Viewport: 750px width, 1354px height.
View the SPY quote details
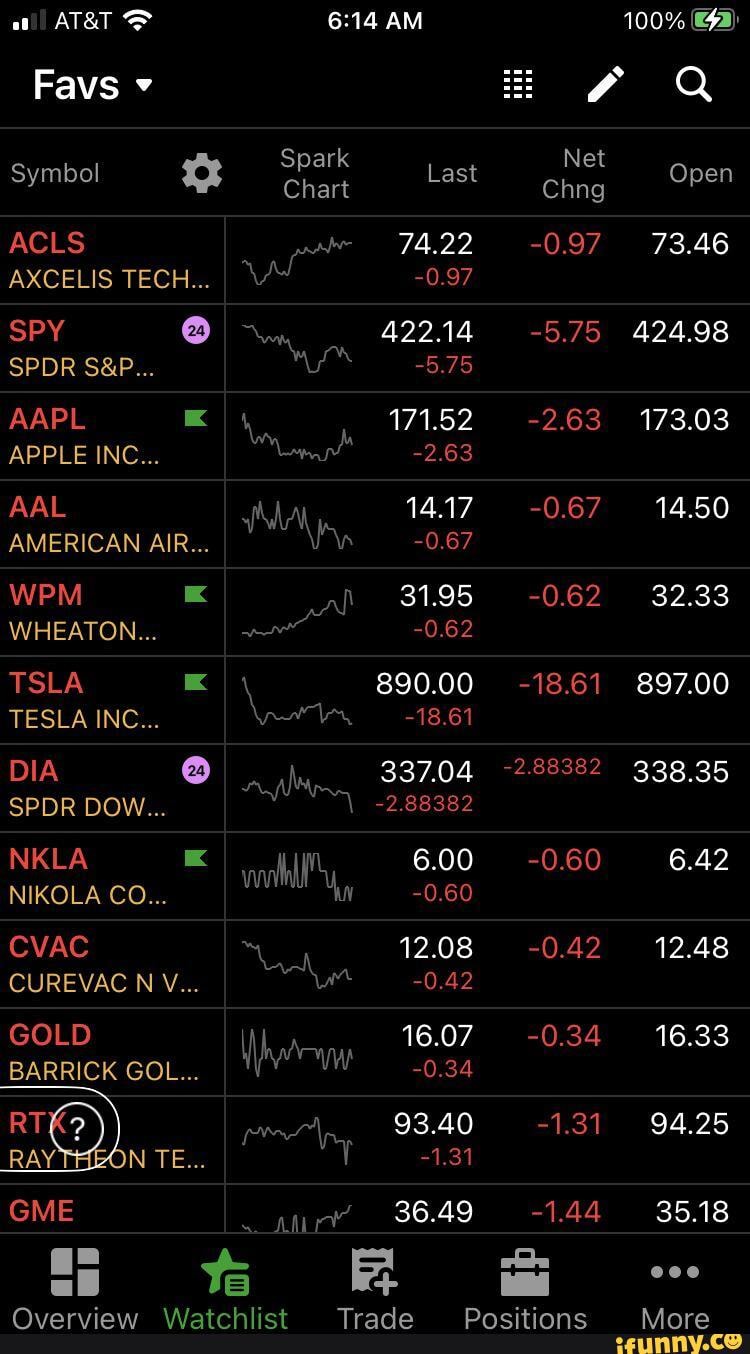(110, 348)
